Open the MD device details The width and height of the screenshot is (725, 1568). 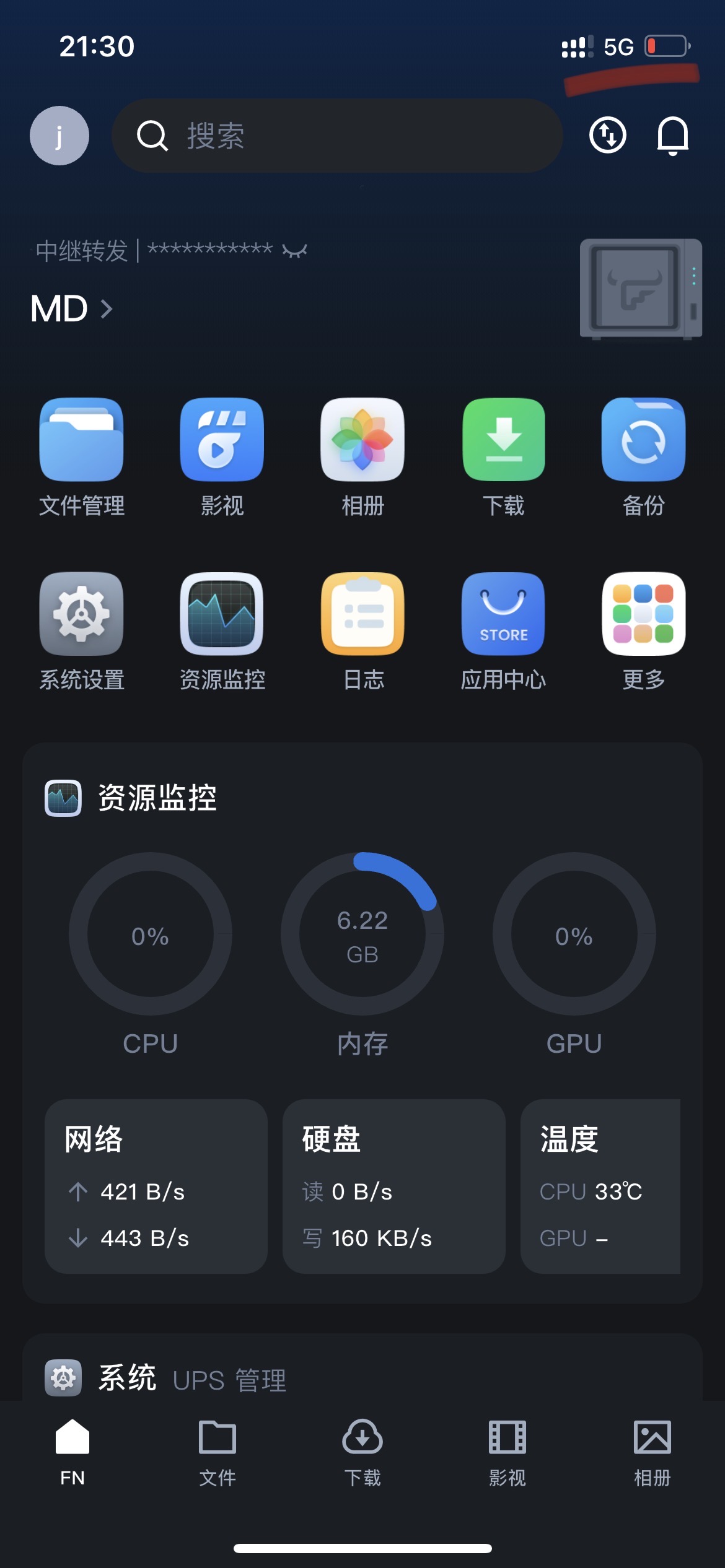tap(72, 308)
